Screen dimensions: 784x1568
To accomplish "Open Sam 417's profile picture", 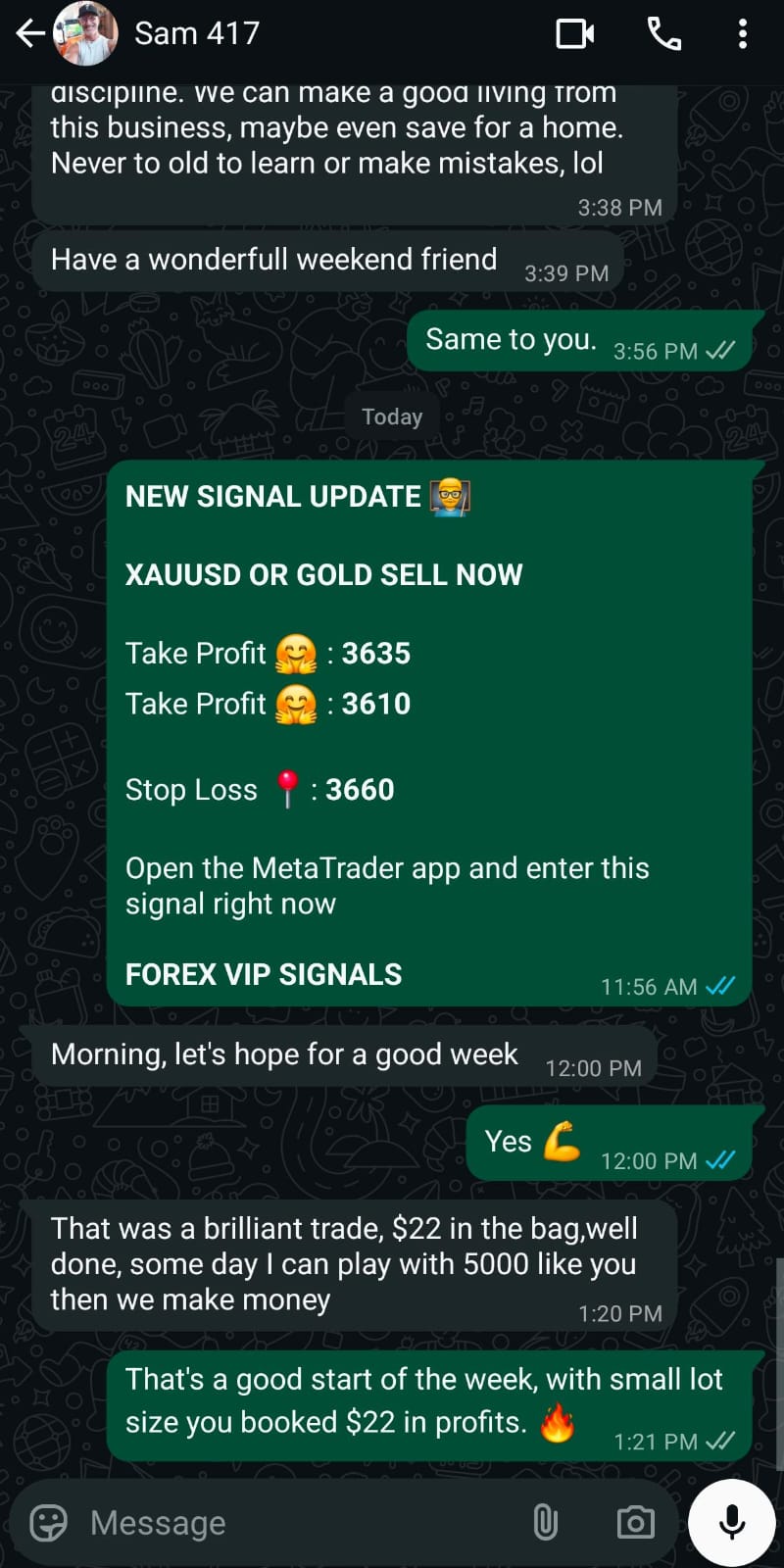I will (x=86, y=34).
